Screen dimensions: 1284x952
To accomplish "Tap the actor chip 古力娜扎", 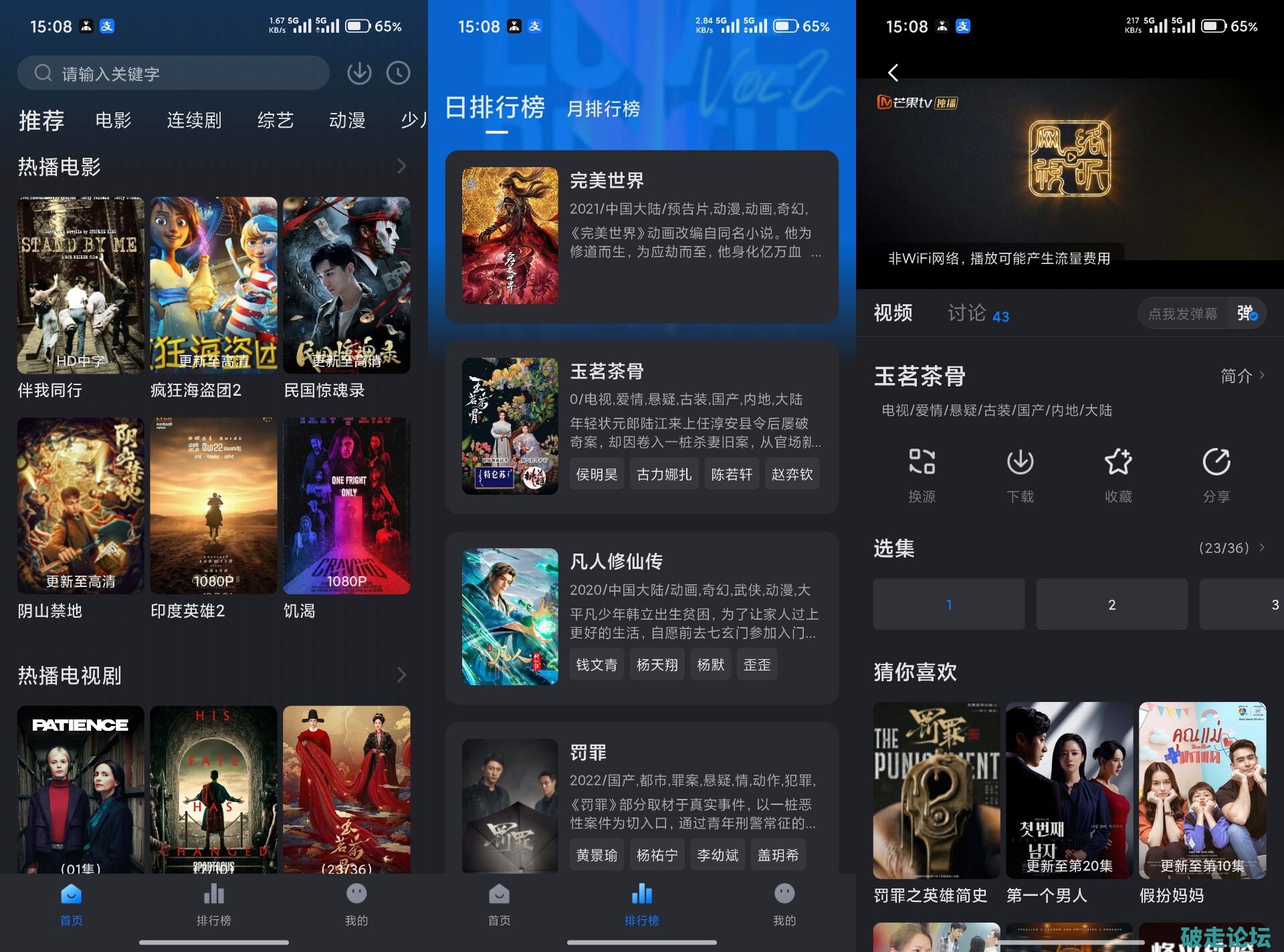I will point(663,474).
